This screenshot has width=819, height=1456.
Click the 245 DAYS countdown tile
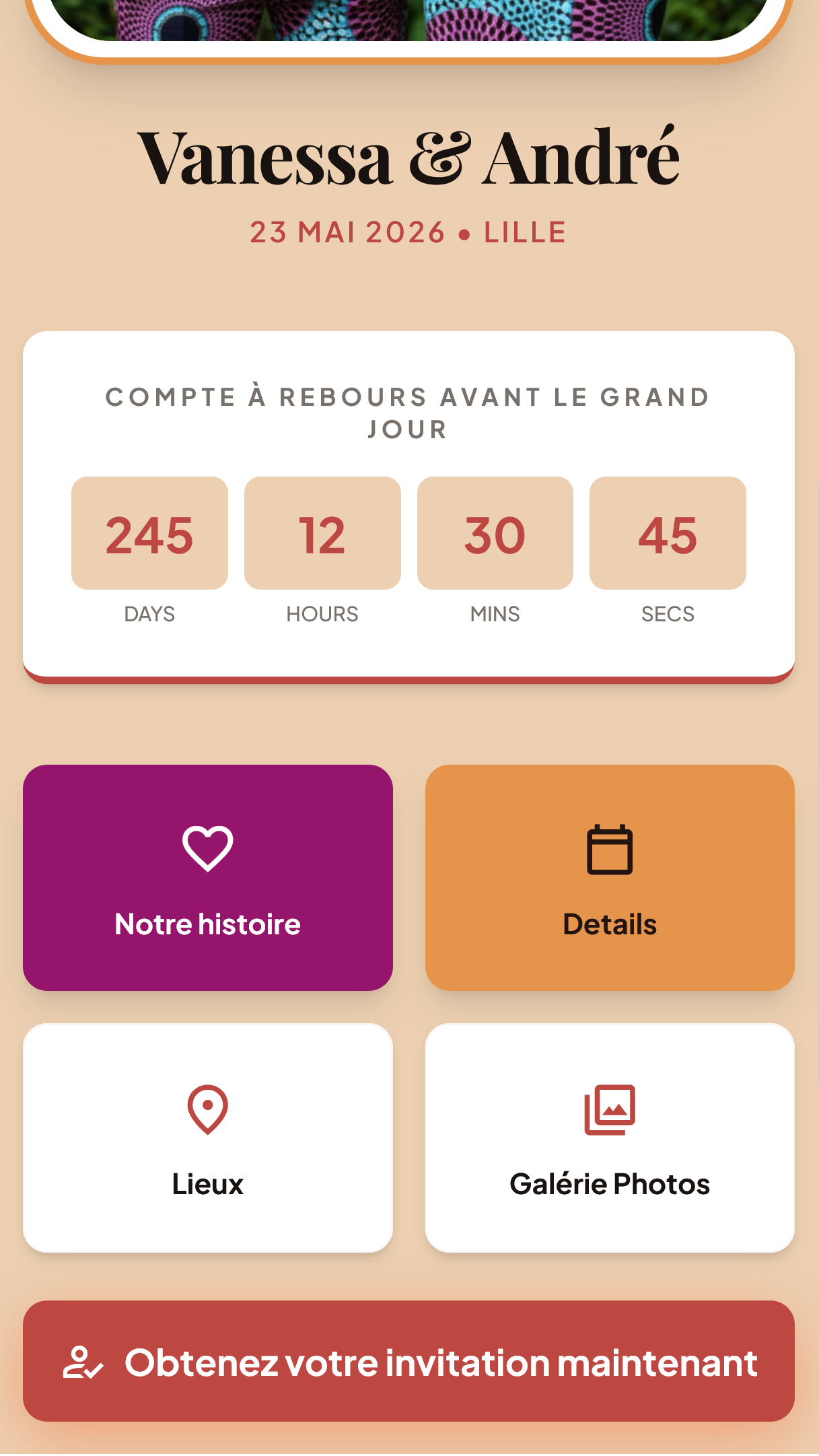click(149, 532)
